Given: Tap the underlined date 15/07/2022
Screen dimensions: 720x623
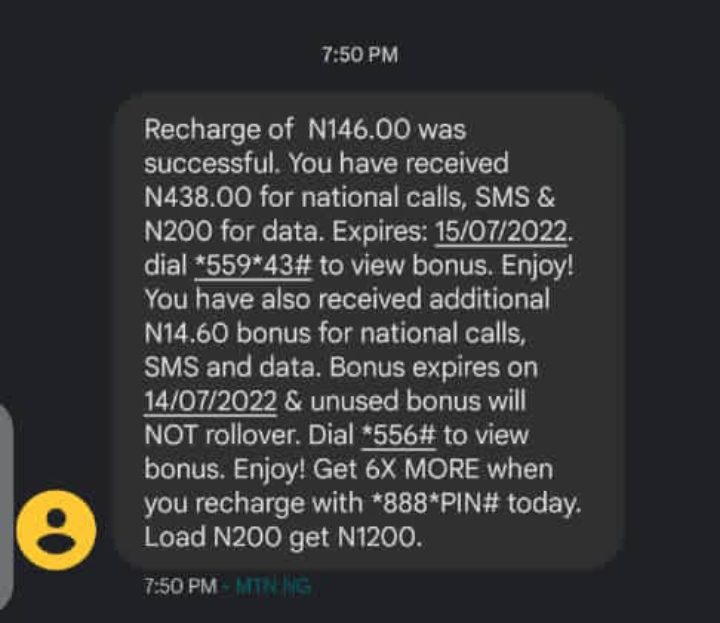Looking at the screenshot, I should [x=503, y=232].
